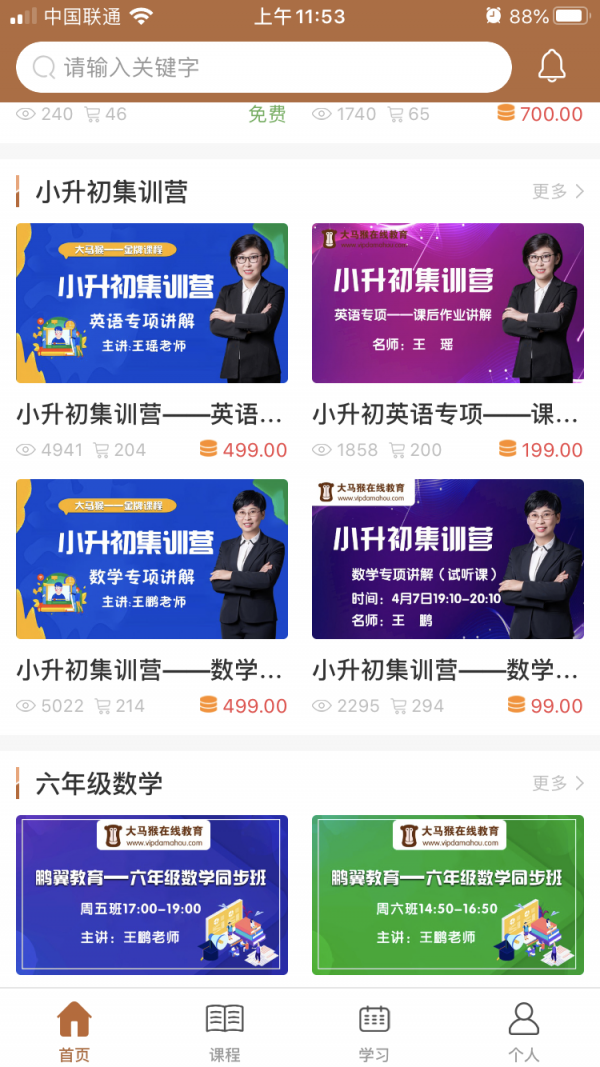Go to the 学习 tab
This screenshot has height=1067, width=600.
[x=374, y=1030]
